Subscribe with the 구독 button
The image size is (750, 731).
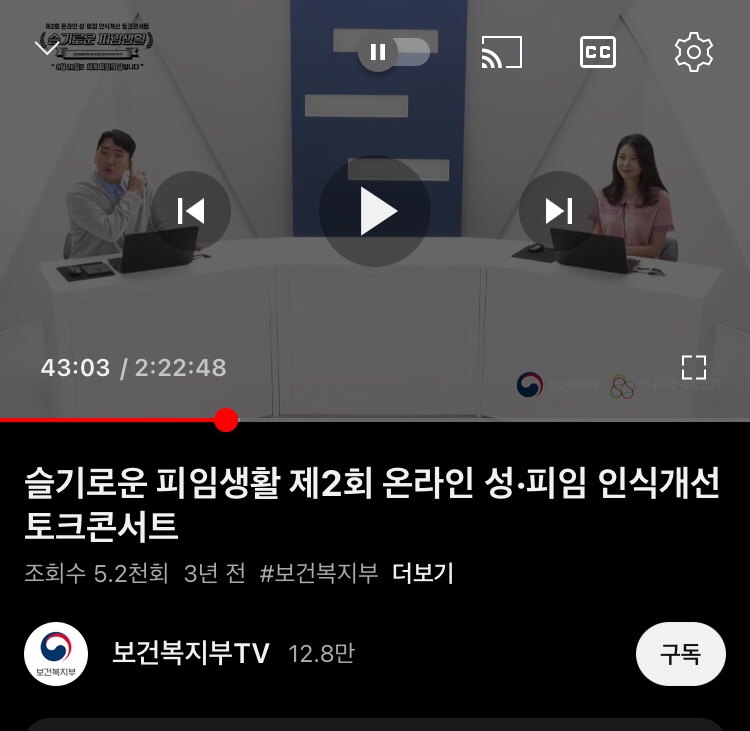coord(680,654)
